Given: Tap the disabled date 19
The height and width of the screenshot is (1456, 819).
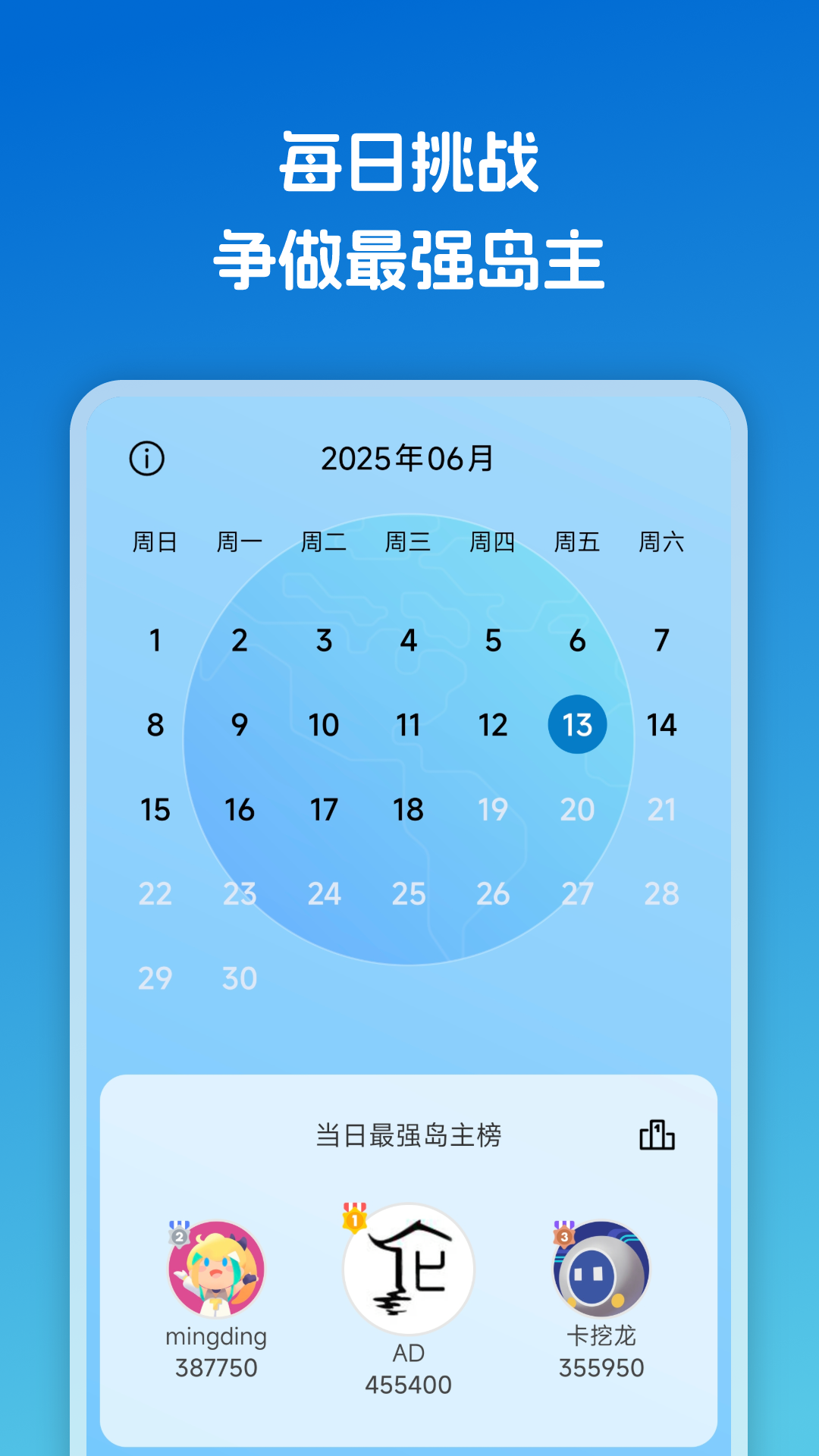Looking at the screenshot, I should 494,809.
